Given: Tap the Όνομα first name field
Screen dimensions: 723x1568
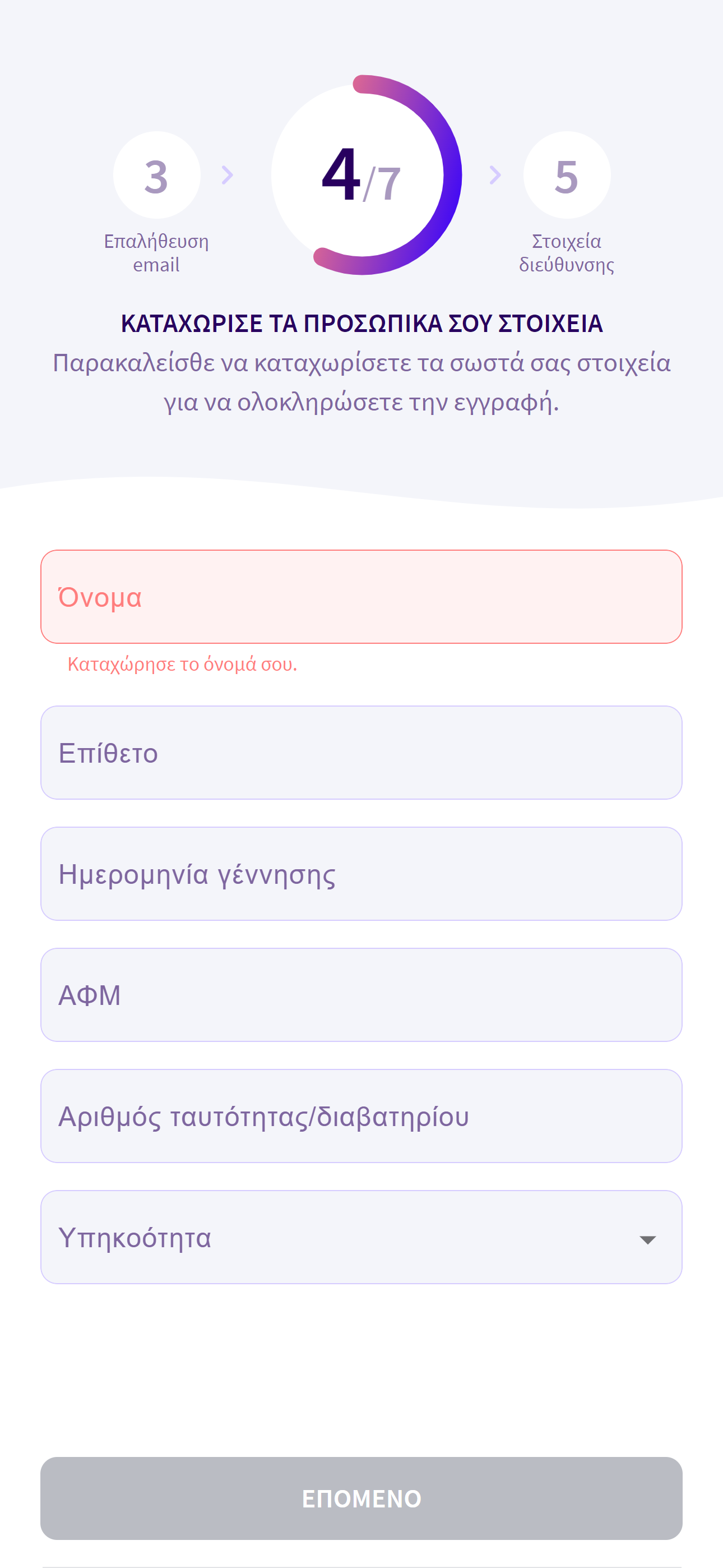Looking at the screenshot, I should pos(361,597).
